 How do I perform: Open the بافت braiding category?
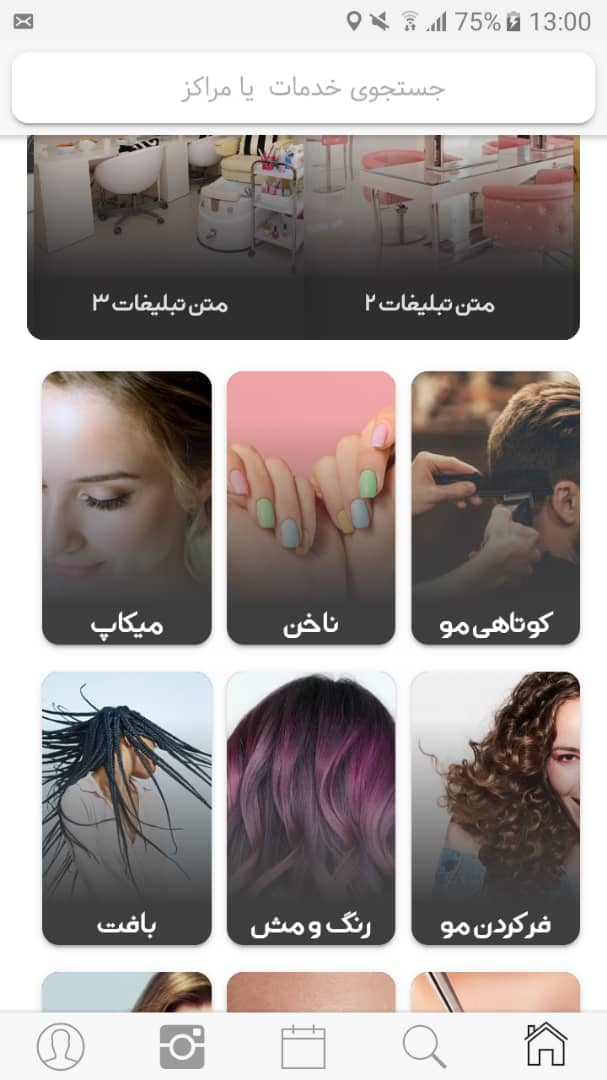[x=127, y=807]
